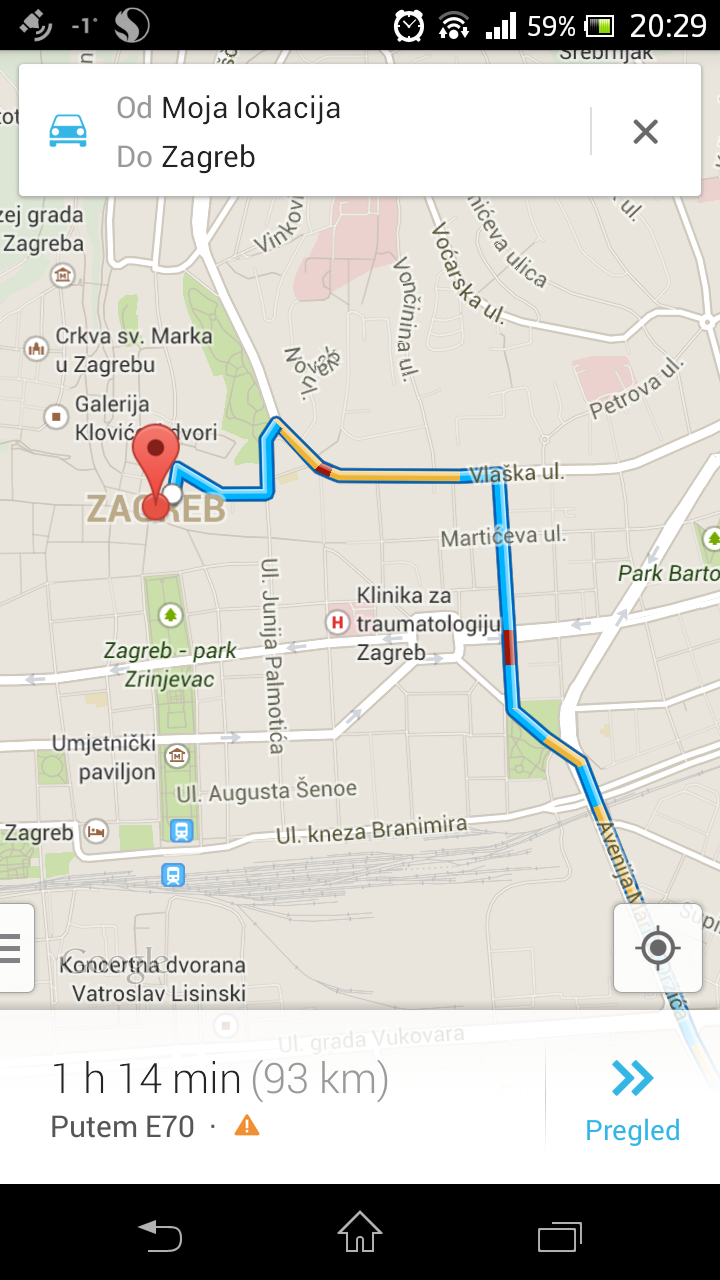Close the directions card
720x1280 pixels.
pos(645,131)
